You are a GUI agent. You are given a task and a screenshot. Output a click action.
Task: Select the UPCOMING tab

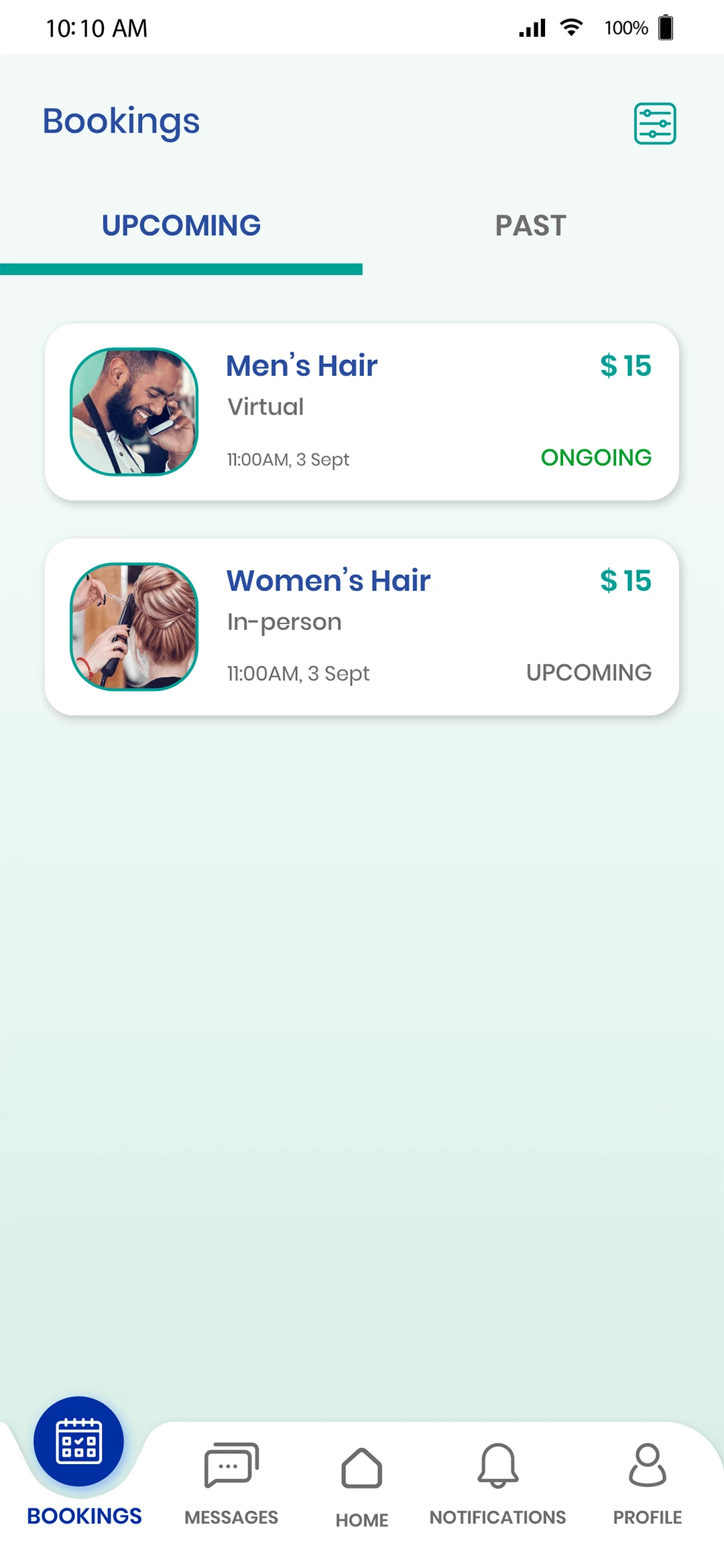click(x=182, y=226)
